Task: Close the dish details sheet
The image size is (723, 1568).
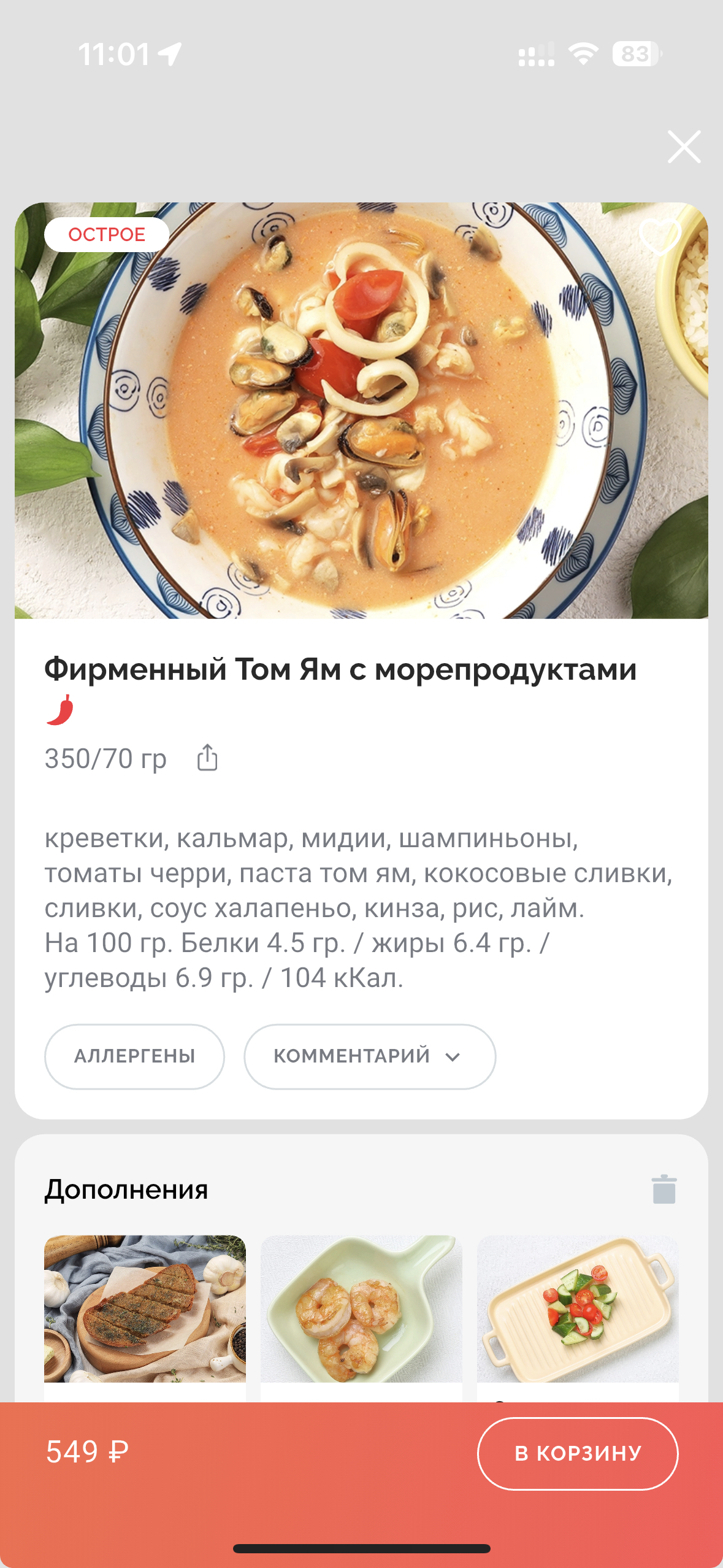Action: (684, 147)
